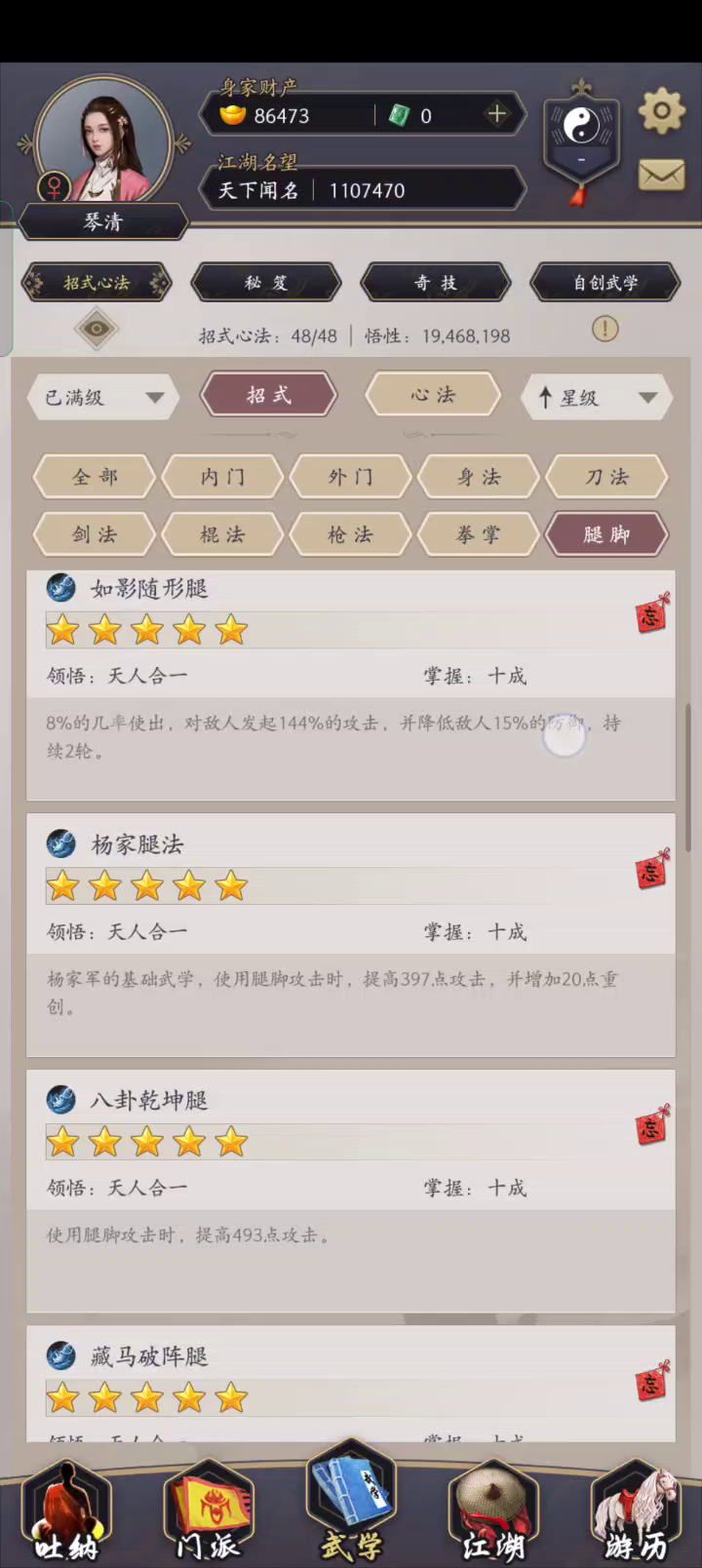
Task: Forget the 如影随形腿 skill via red tag
Action: (x=652, y=614)
